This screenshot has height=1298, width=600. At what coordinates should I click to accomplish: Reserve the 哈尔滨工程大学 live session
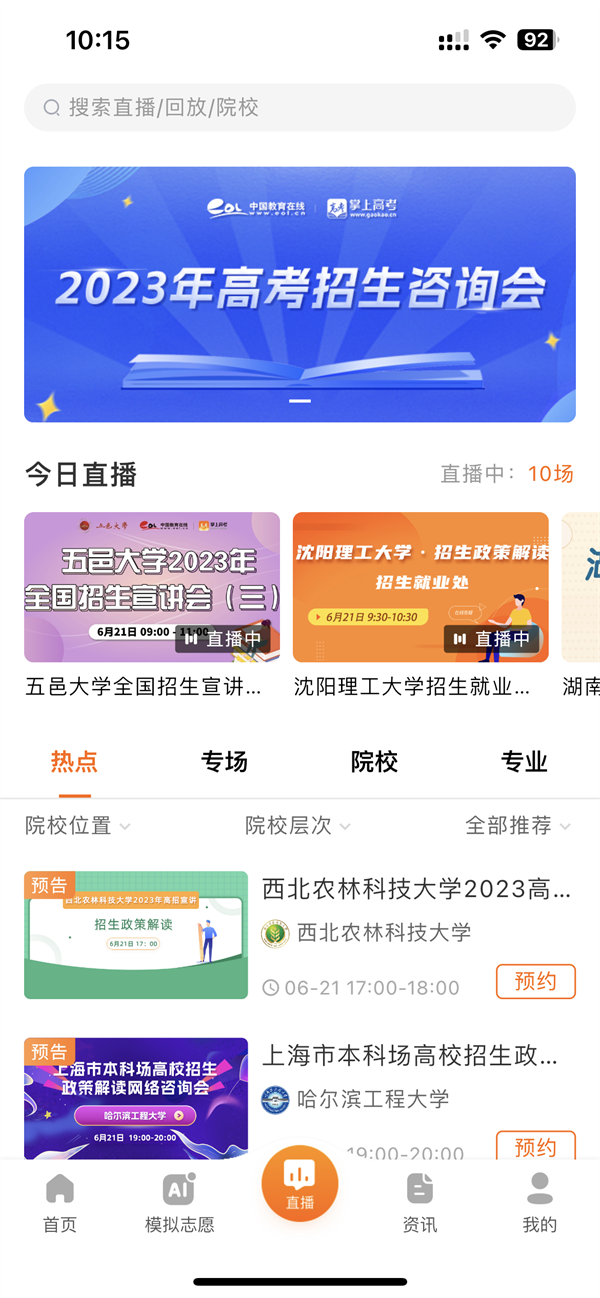pos(535,1146)
